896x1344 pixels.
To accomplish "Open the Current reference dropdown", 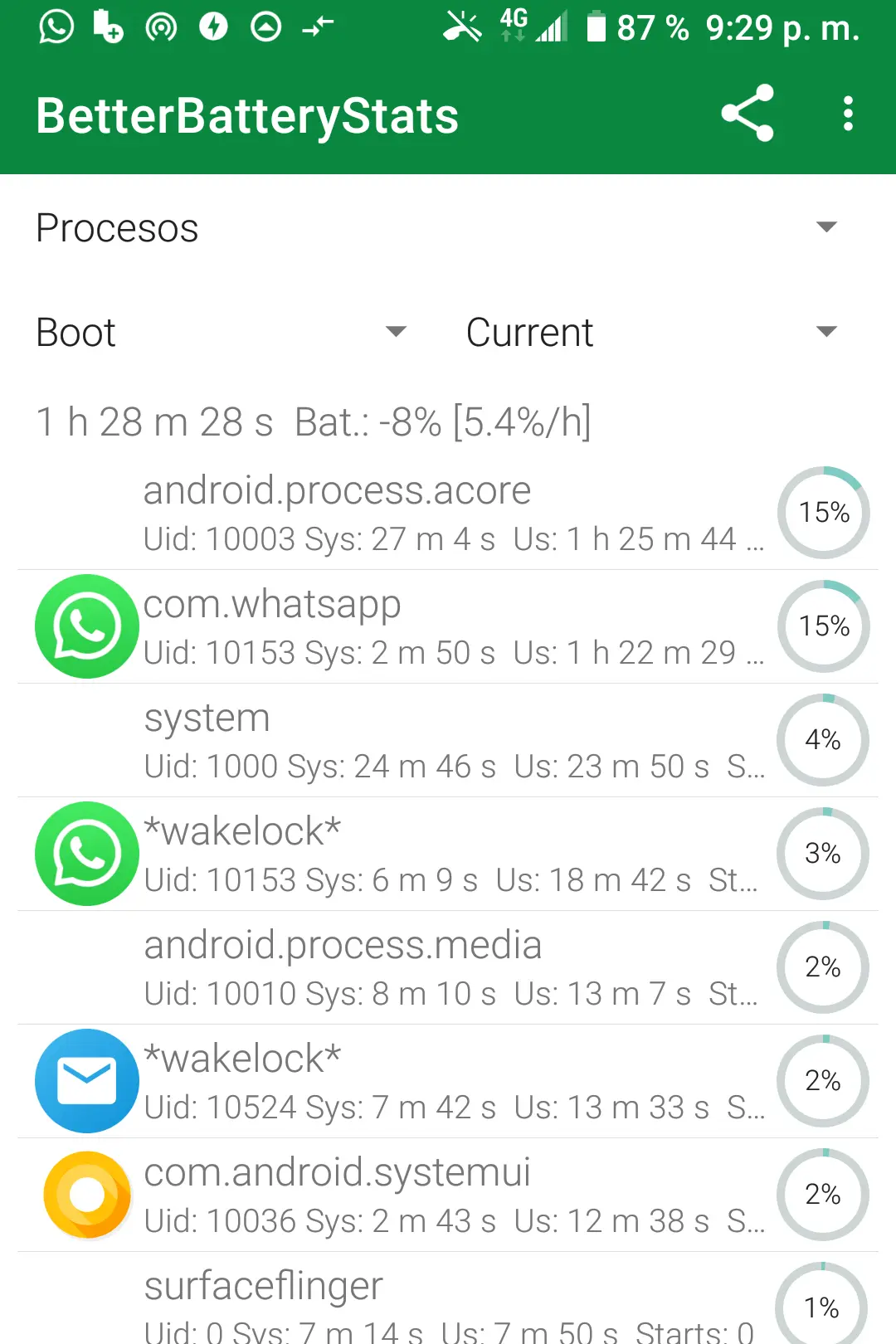I will pyautogui.click(x=652, y=333).
